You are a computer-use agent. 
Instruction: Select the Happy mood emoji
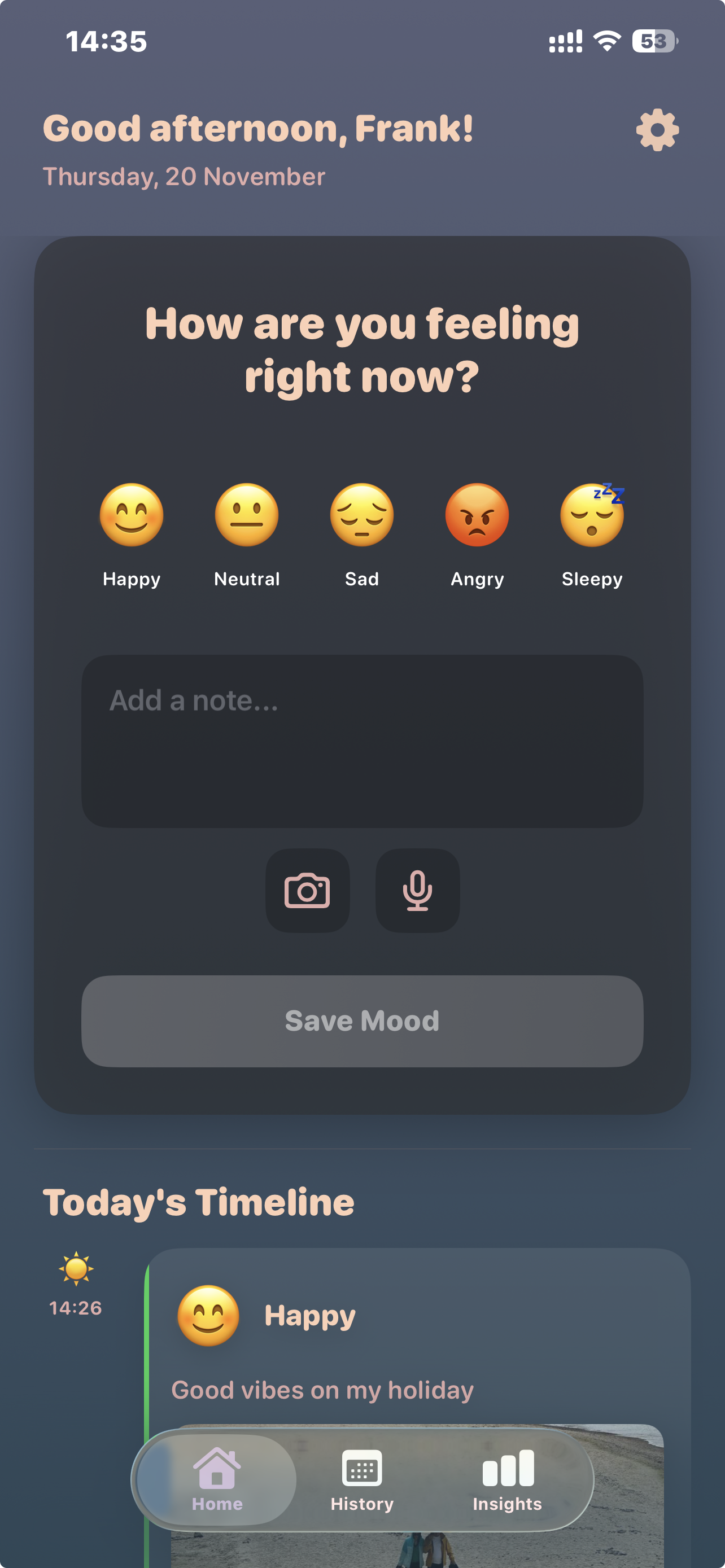pyautogui.click(x=132, y=514)
